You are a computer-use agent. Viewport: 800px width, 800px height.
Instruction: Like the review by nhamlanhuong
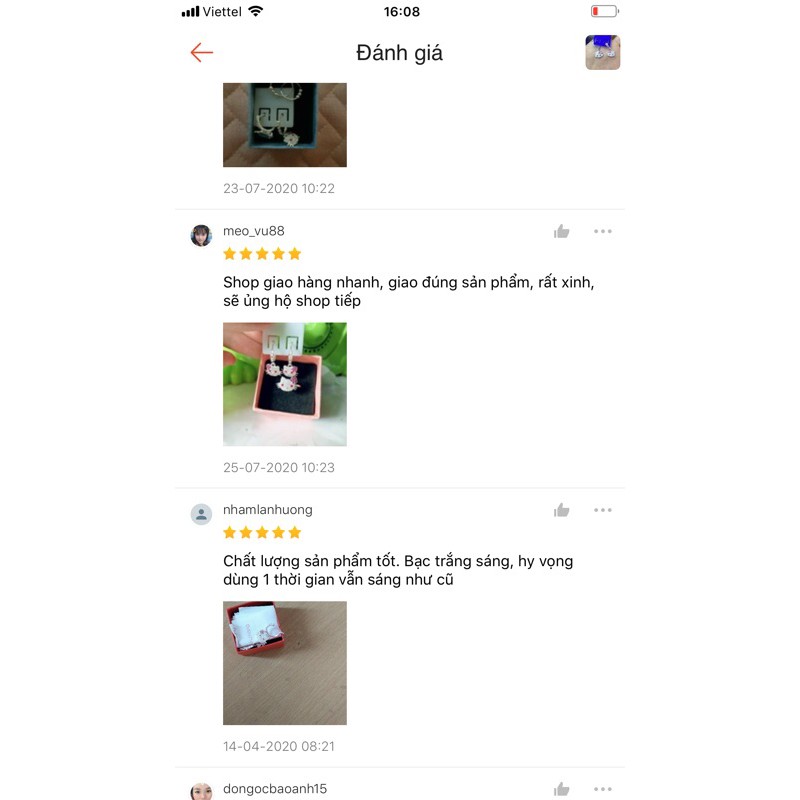[562, 511]
